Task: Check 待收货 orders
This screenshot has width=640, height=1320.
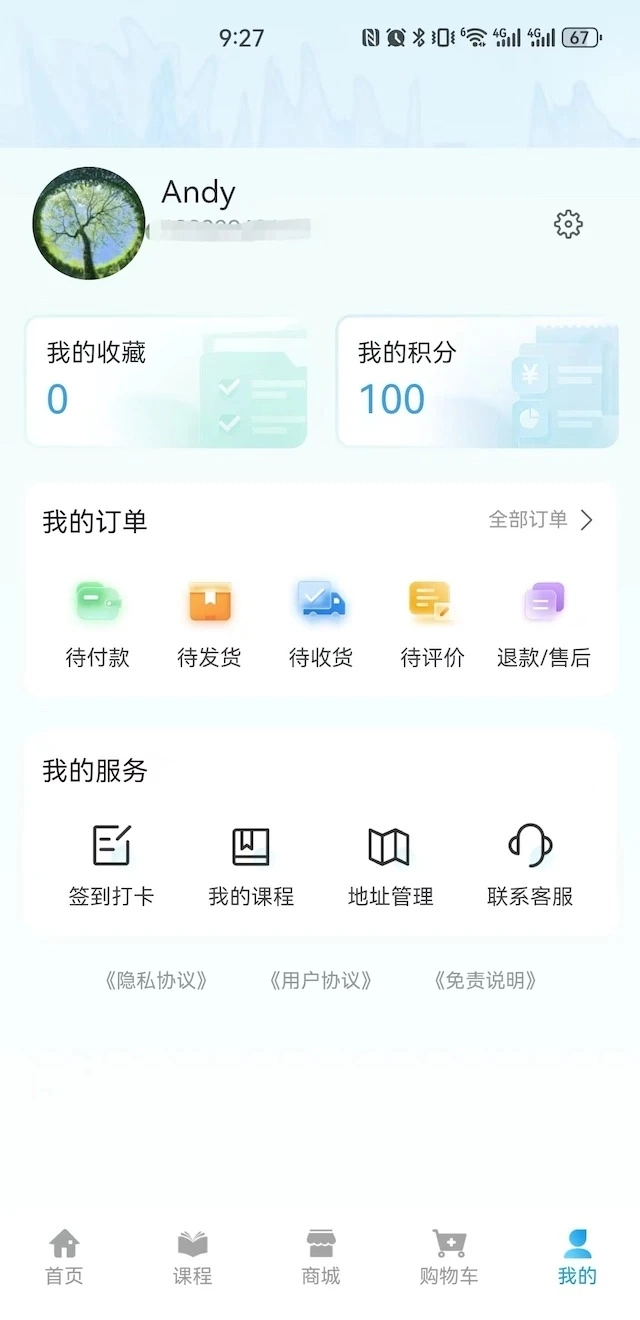Action: point(321,624)
